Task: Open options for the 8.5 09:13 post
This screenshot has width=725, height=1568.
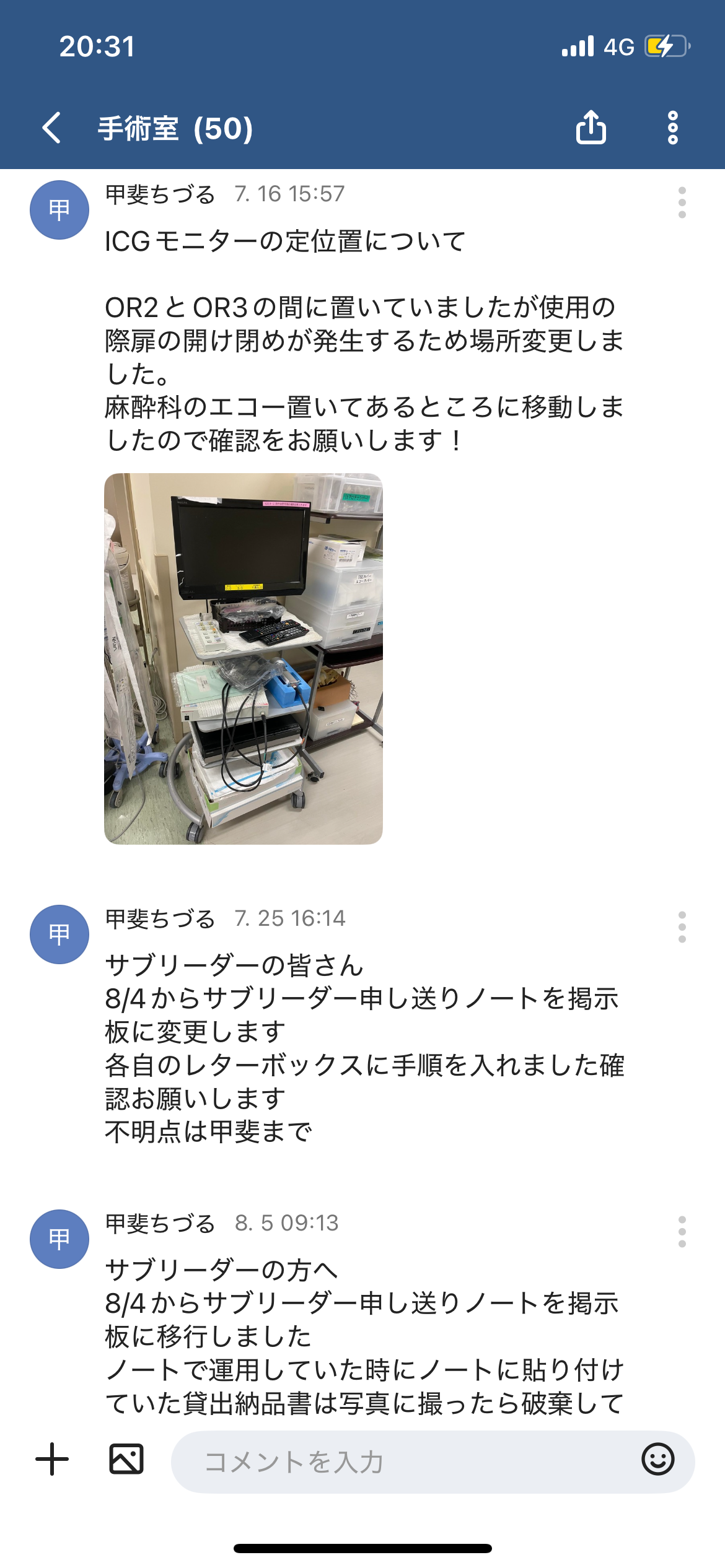Action: [682, 1232]
